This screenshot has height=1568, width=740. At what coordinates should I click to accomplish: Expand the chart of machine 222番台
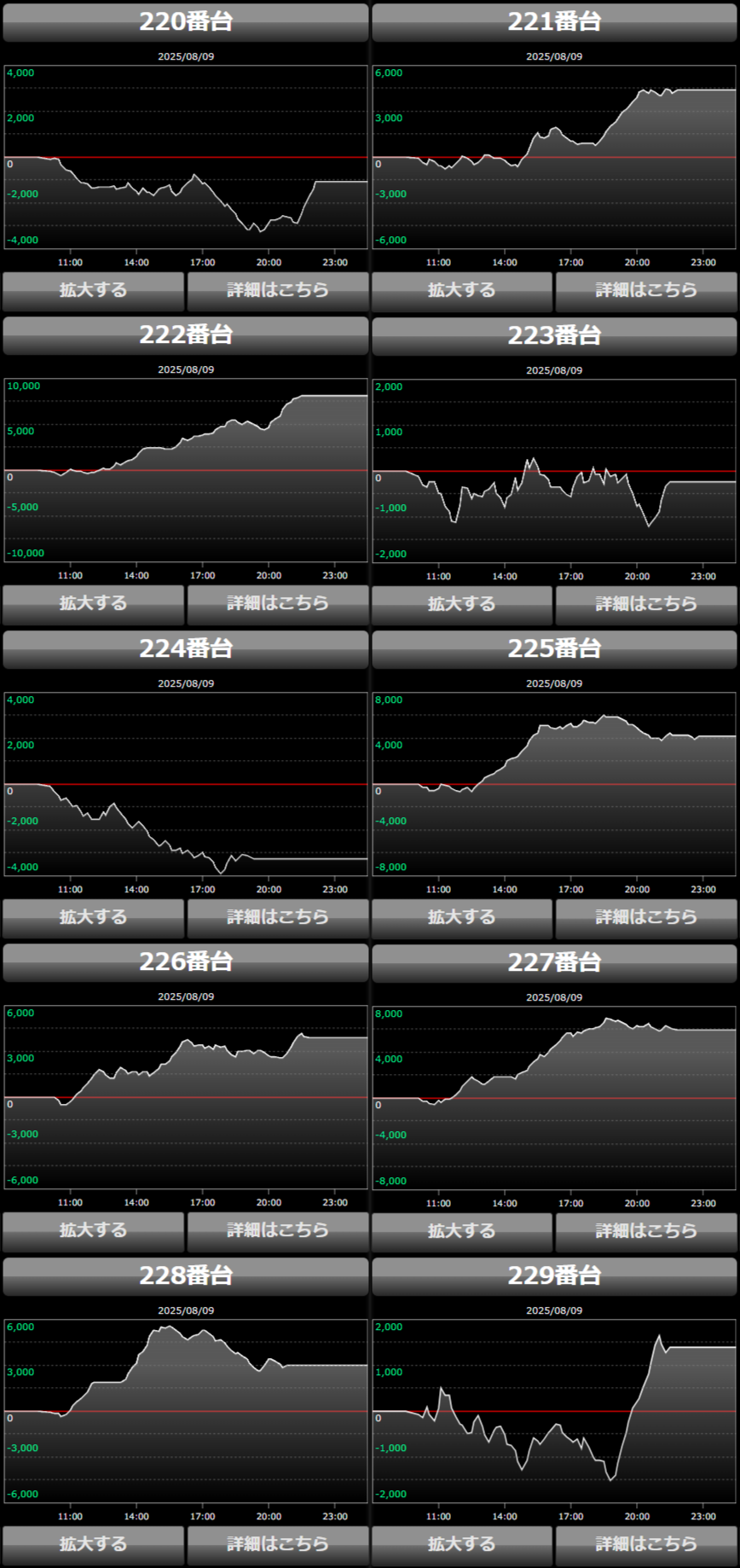(93, 604)
